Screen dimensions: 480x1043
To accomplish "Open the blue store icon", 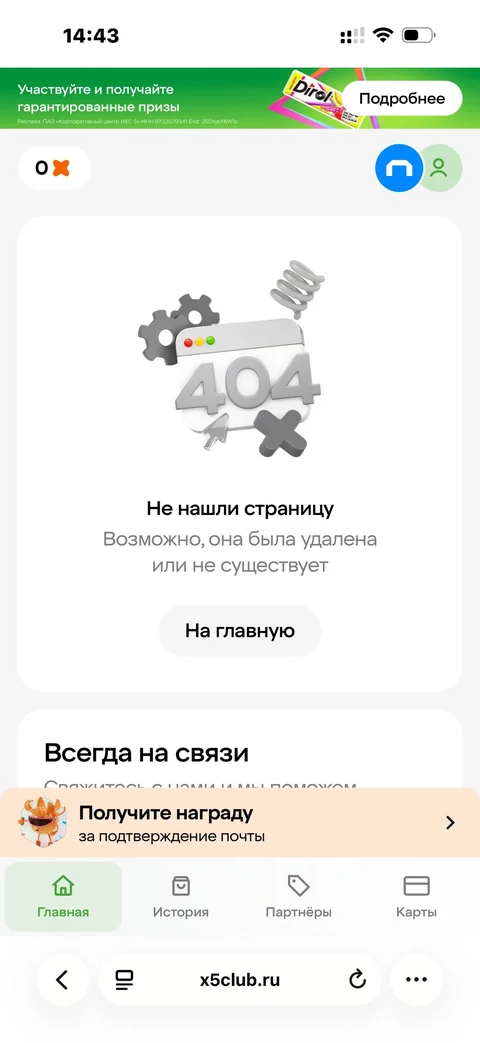I will click(x=399, y=168).
